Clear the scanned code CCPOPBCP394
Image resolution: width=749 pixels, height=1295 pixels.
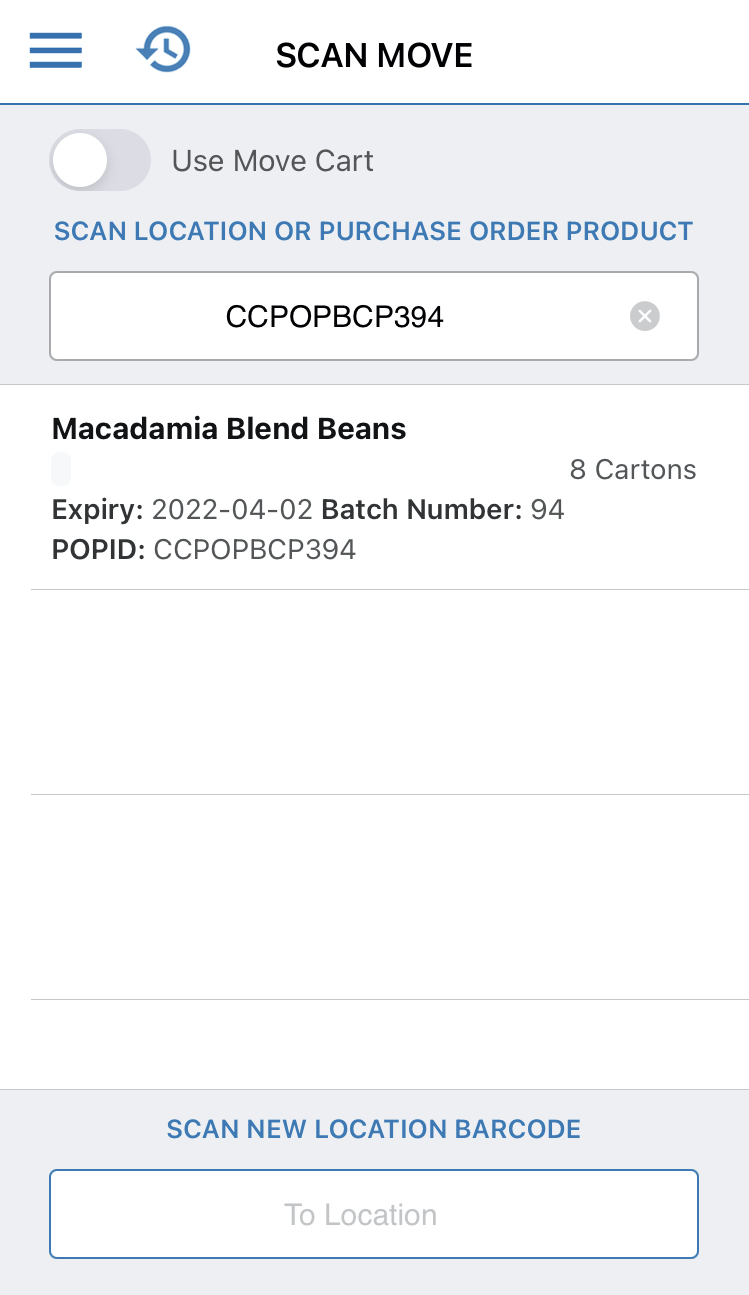(x=645, y=317)
